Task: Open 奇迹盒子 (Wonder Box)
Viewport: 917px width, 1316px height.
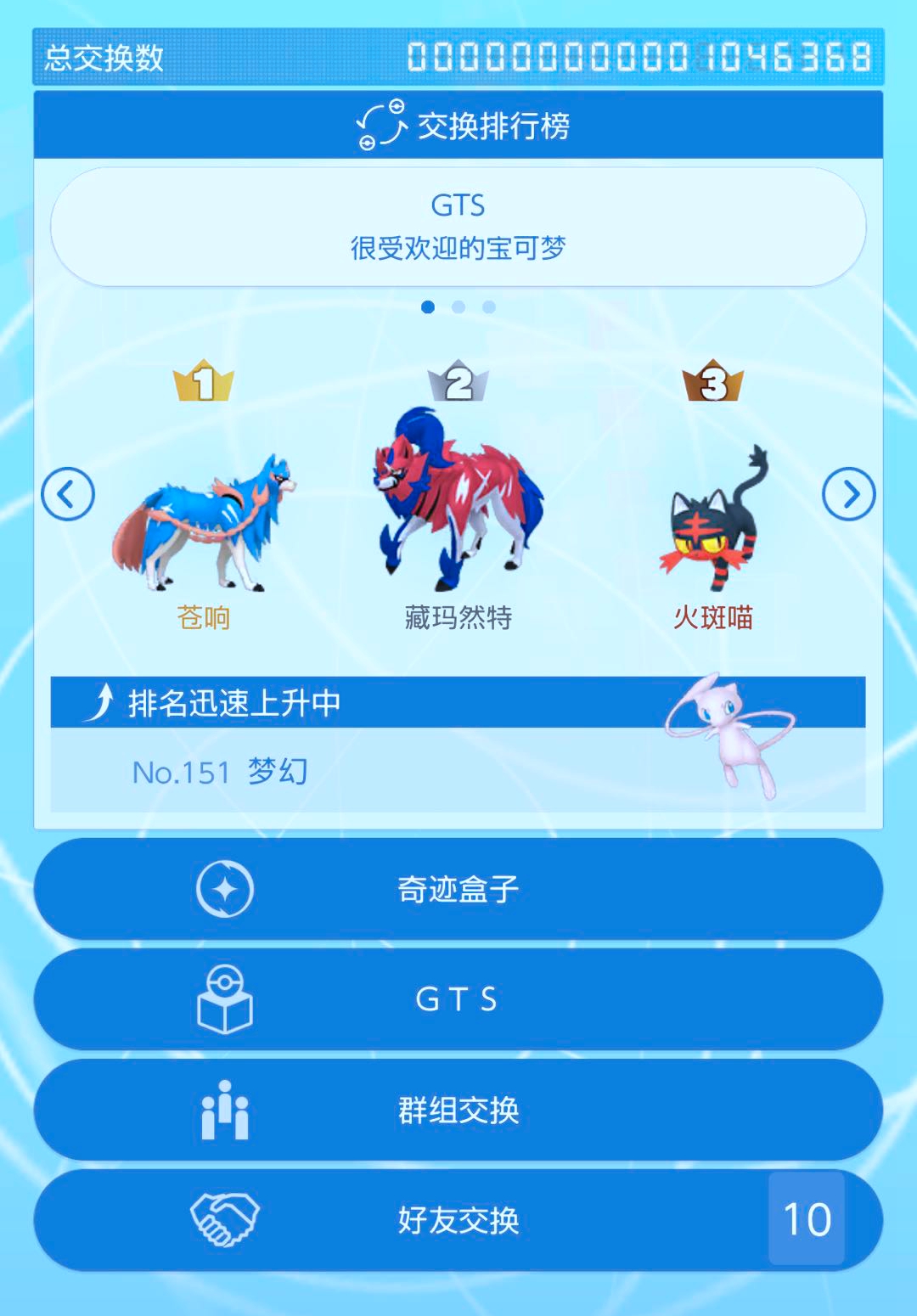Action: [458, 889]
